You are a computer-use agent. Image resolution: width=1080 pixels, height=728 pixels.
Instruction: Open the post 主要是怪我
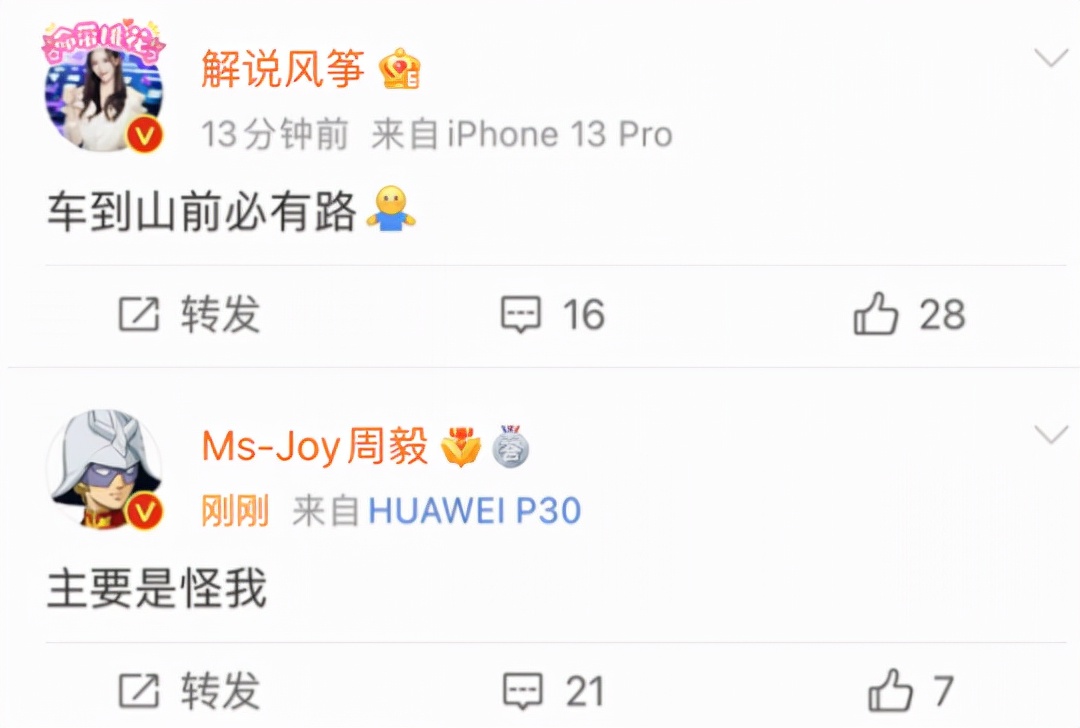click(x=157, y=590)
